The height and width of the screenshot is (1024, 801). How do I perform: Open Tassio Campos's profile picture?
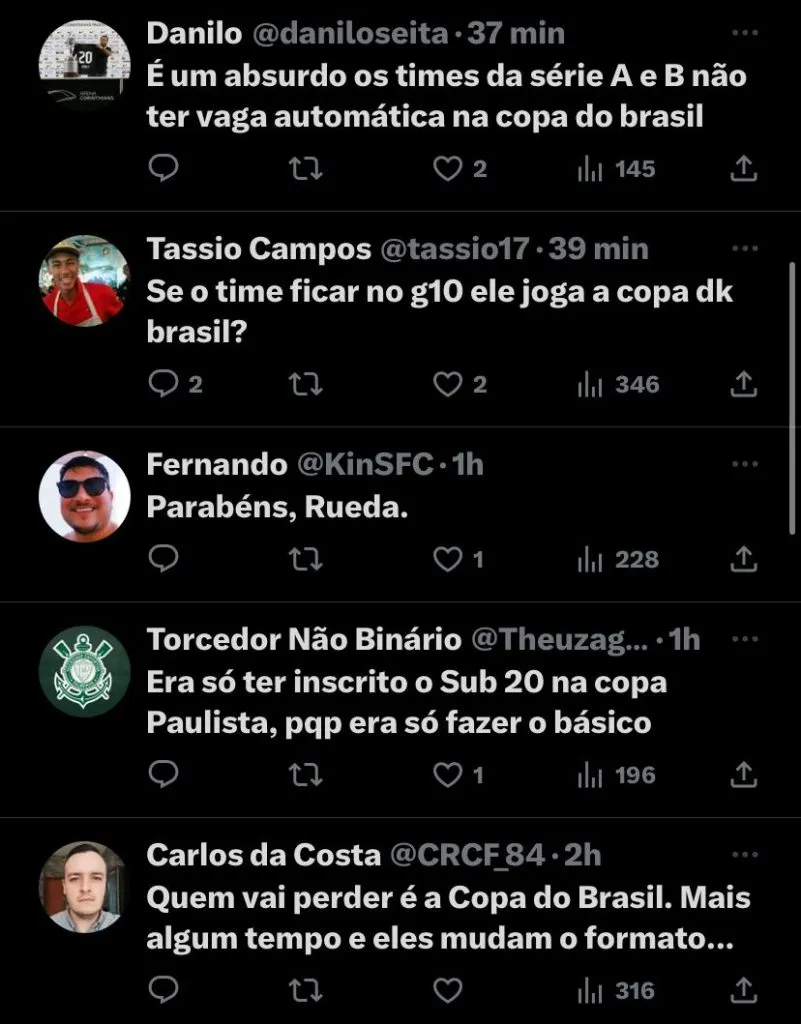pyautogui.click(x=84, y=280)
